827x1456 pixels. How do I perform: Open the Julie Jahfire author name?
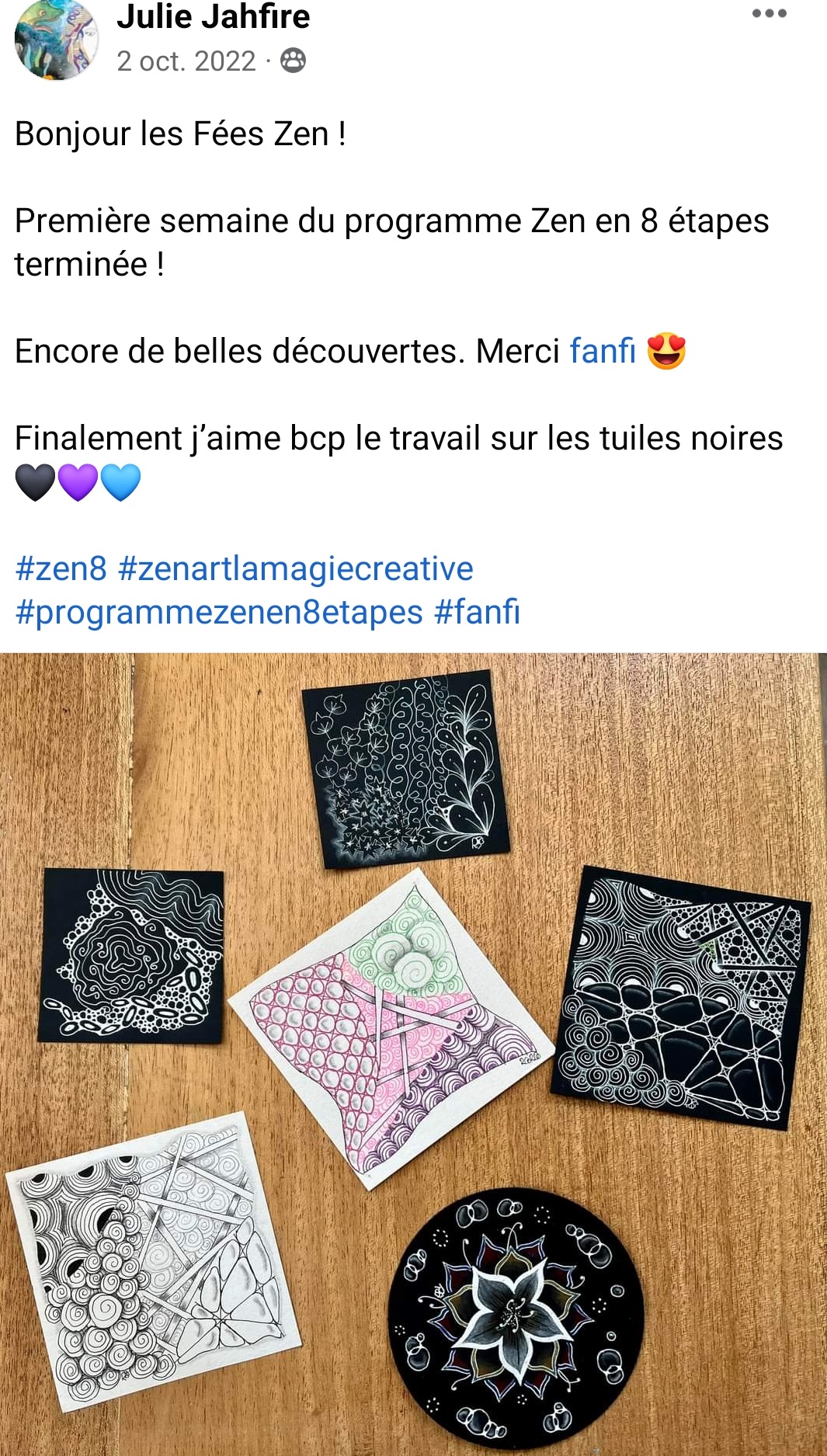[x=213, y=17]
